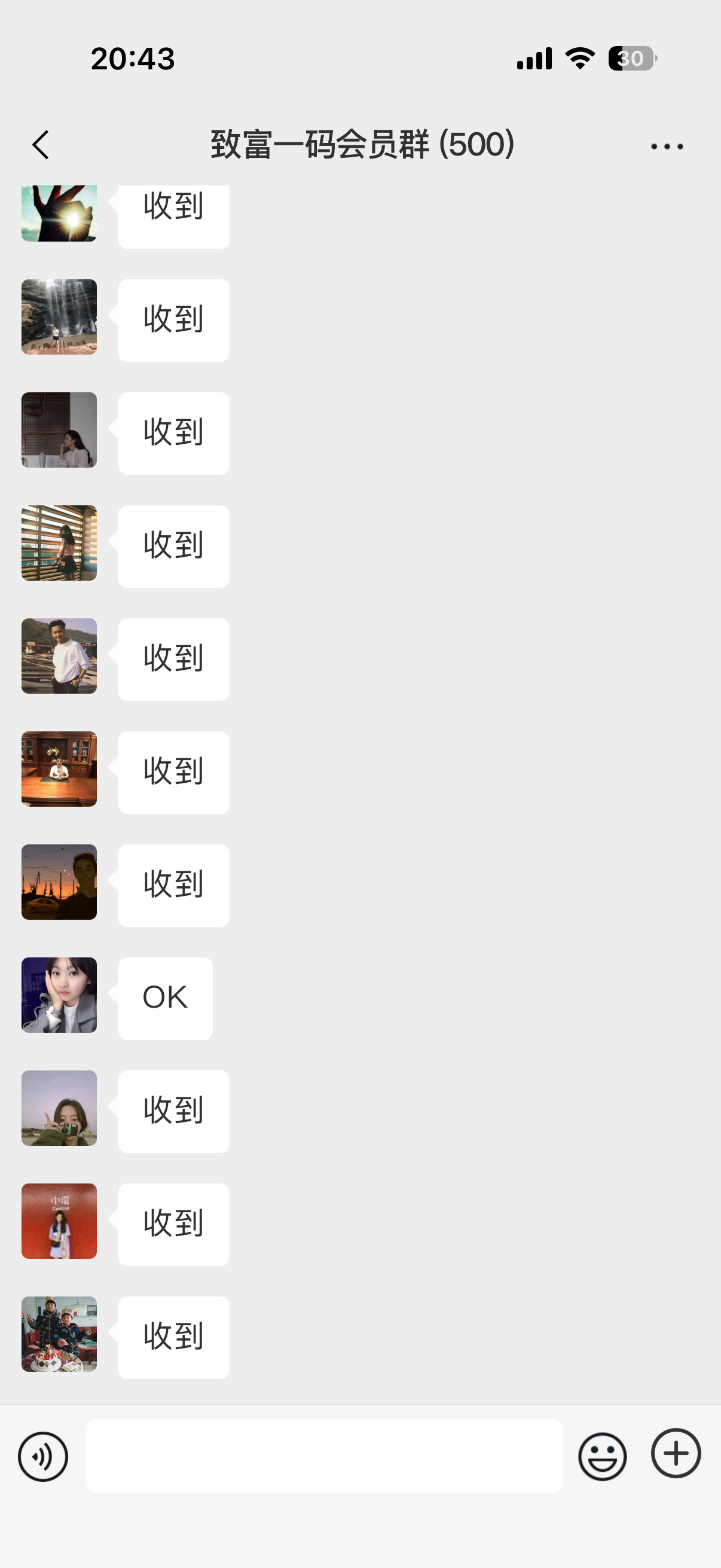
Task: Open the three-dot chat info menu
Action: (666, 146)
